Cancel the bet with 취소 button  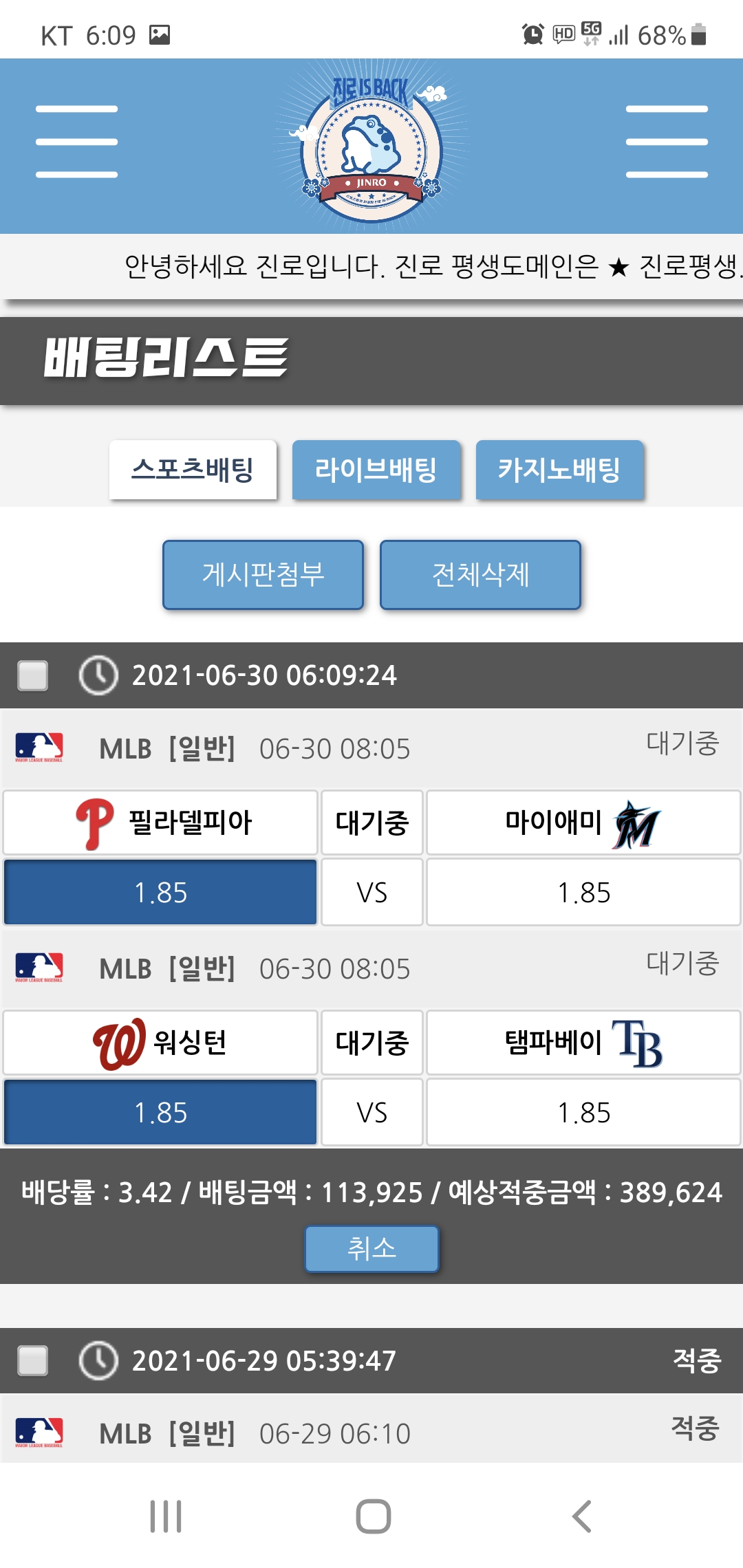(371, 1248)
